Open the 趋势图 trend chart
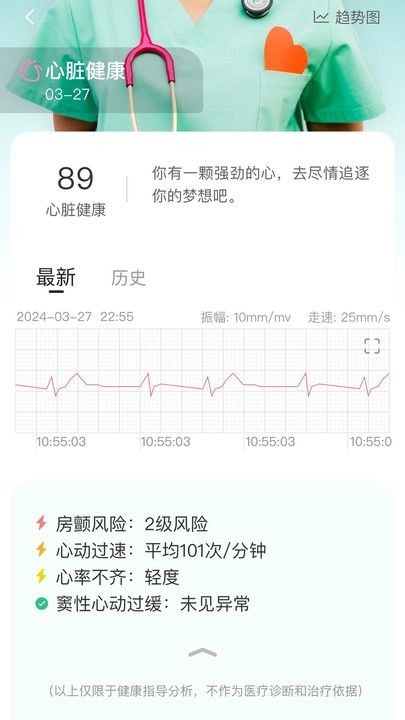405x720 pixels. pyautogui.click(x=347, y=17)
